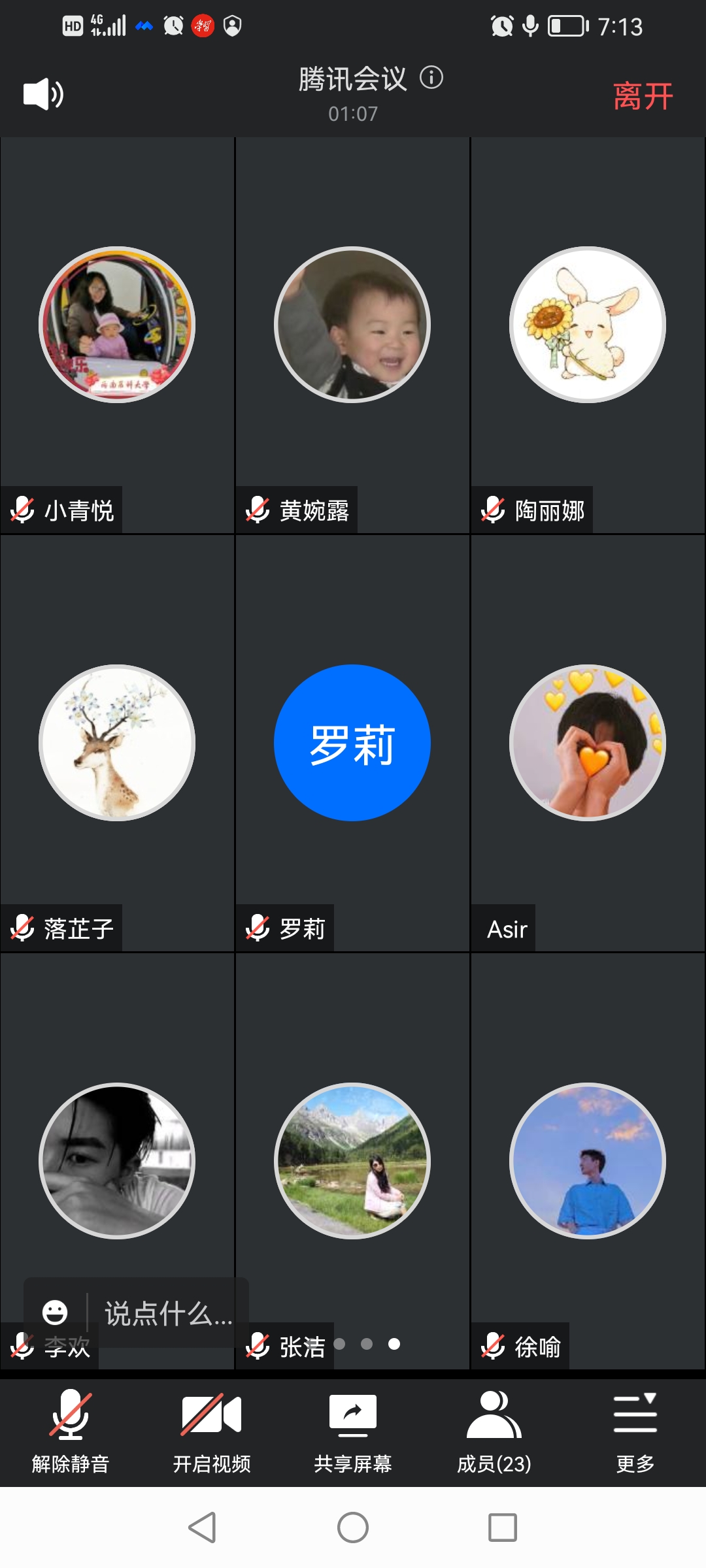Select 罗莉's participant tile
706x1568 pixels.
pos(352,743)
